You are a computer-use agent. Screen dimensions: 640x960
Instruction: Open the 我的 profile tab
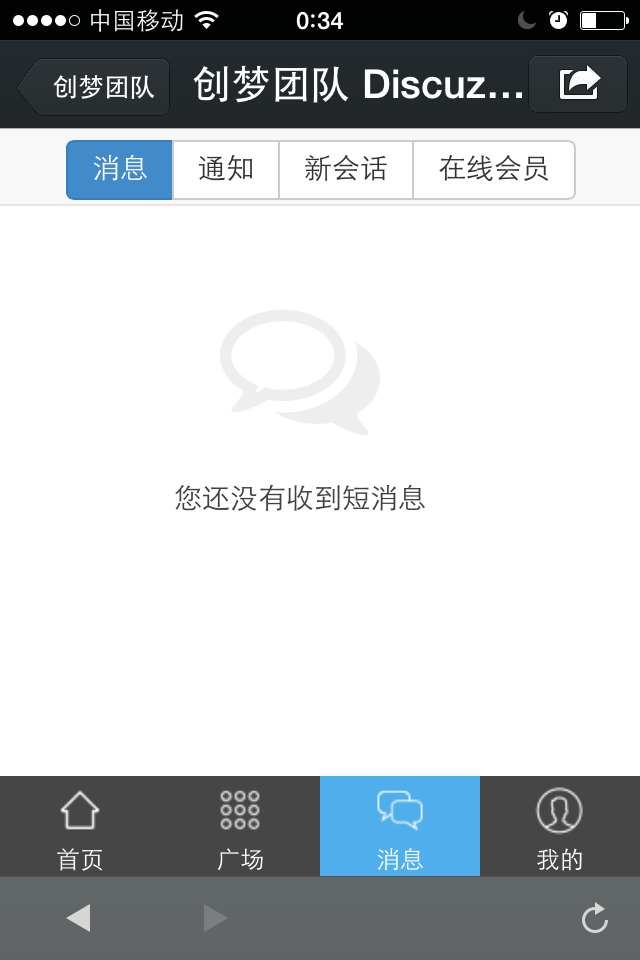560,827
